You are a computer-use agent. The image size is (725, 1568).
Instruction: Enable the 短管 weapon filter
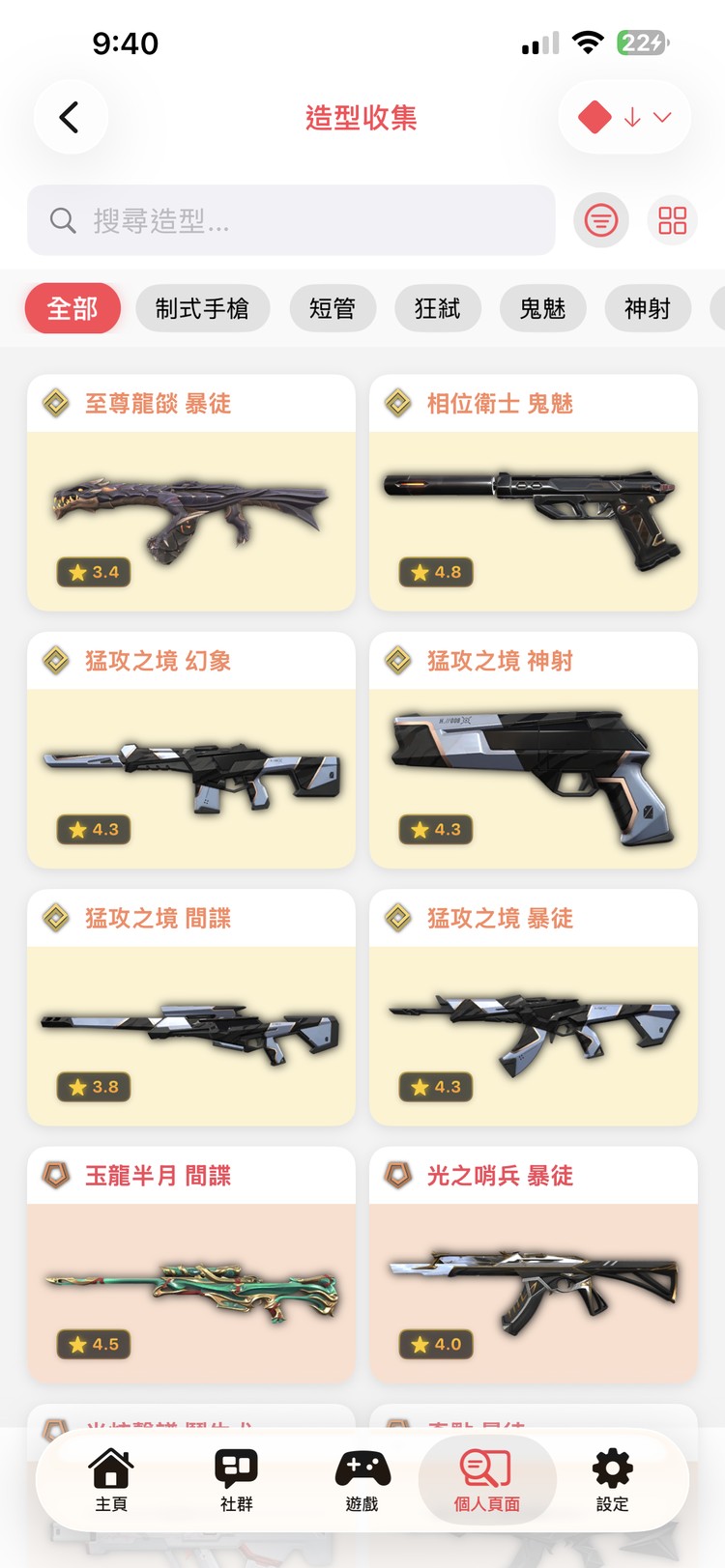(333, 308)
